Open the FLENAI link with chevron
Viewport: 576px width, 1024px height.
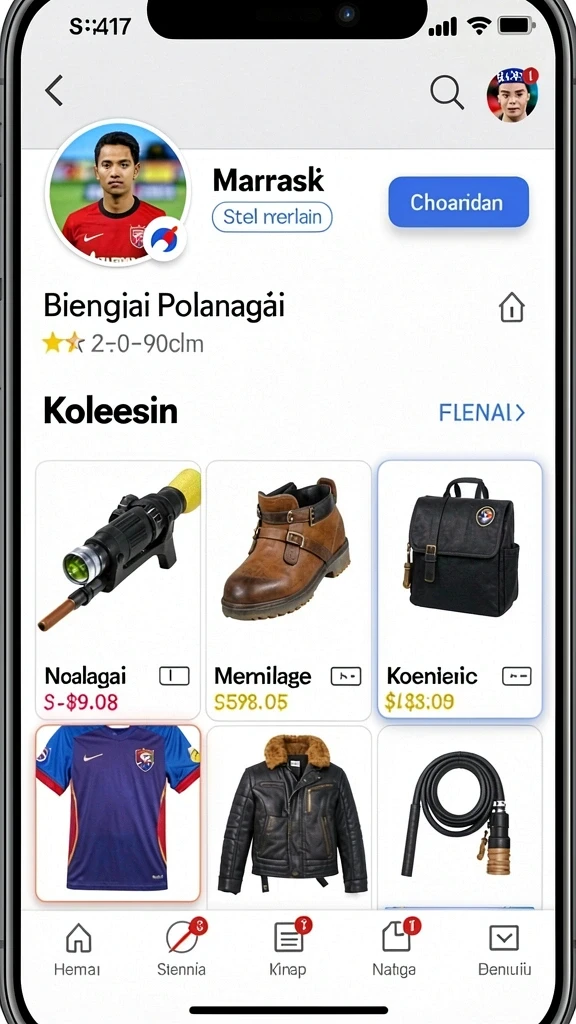482,413
